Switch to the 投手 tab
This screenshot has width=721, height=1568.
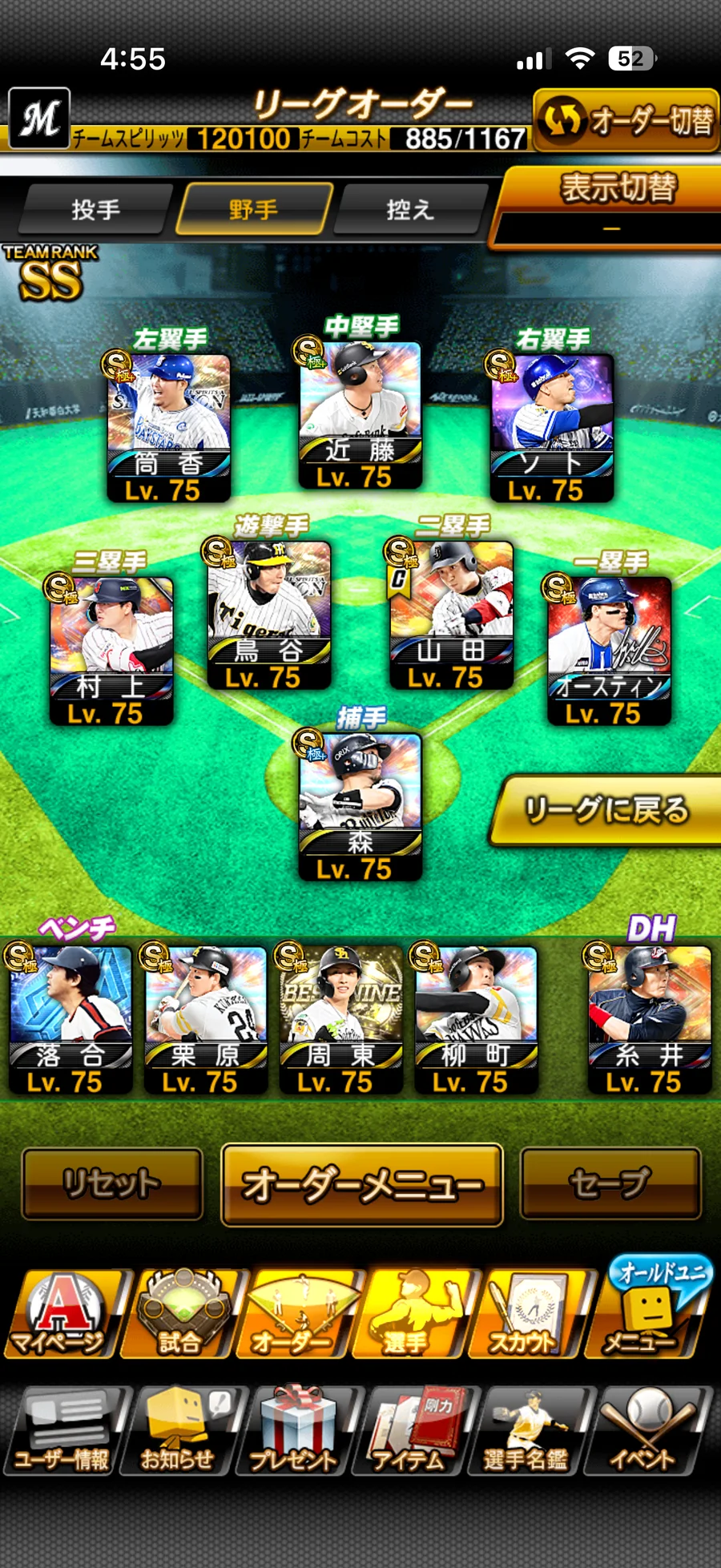(95, 210)
